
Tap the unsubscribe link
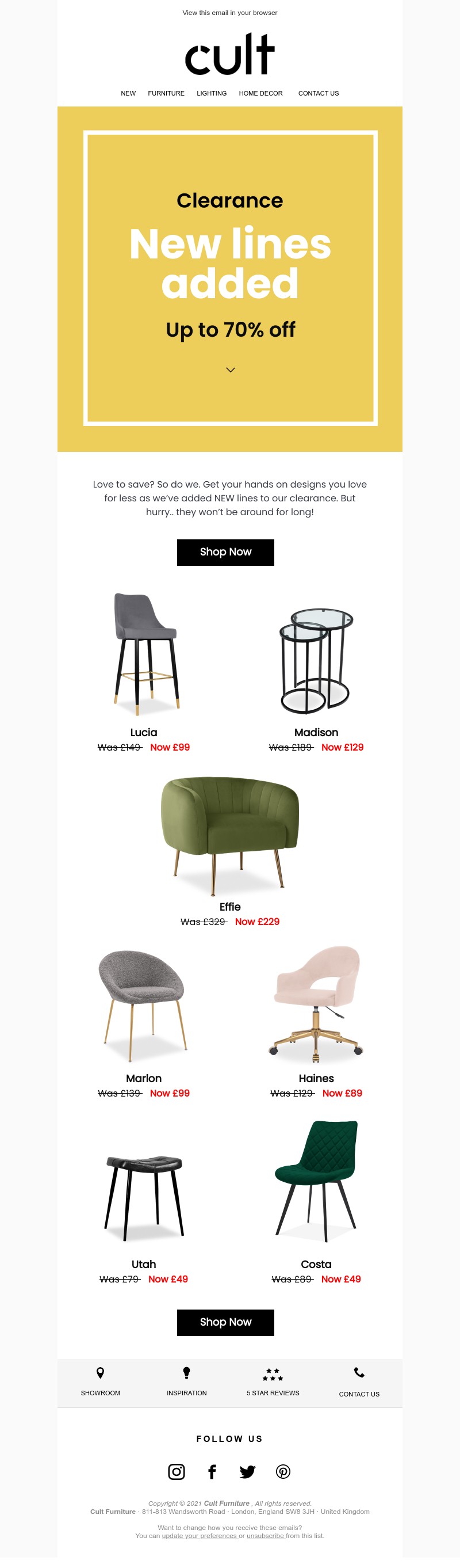click(266, 1536)
